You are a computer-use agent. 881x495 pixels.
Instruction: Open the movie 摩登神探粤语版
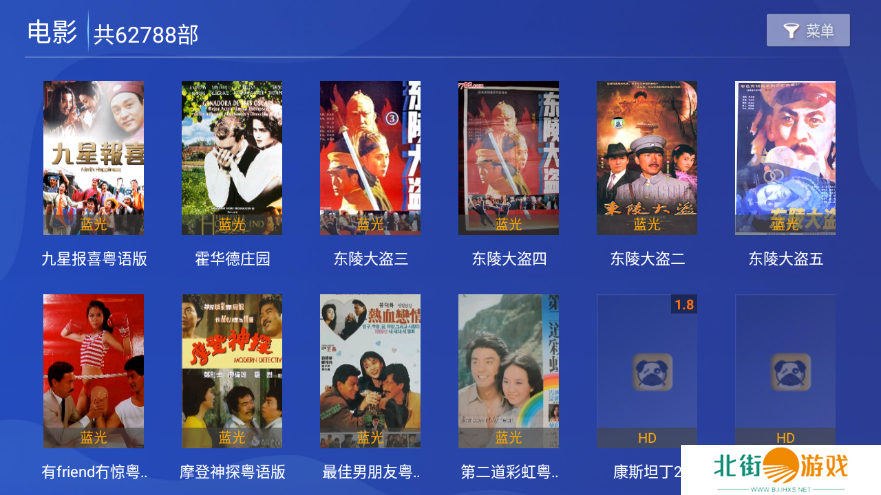coord(232,370)
